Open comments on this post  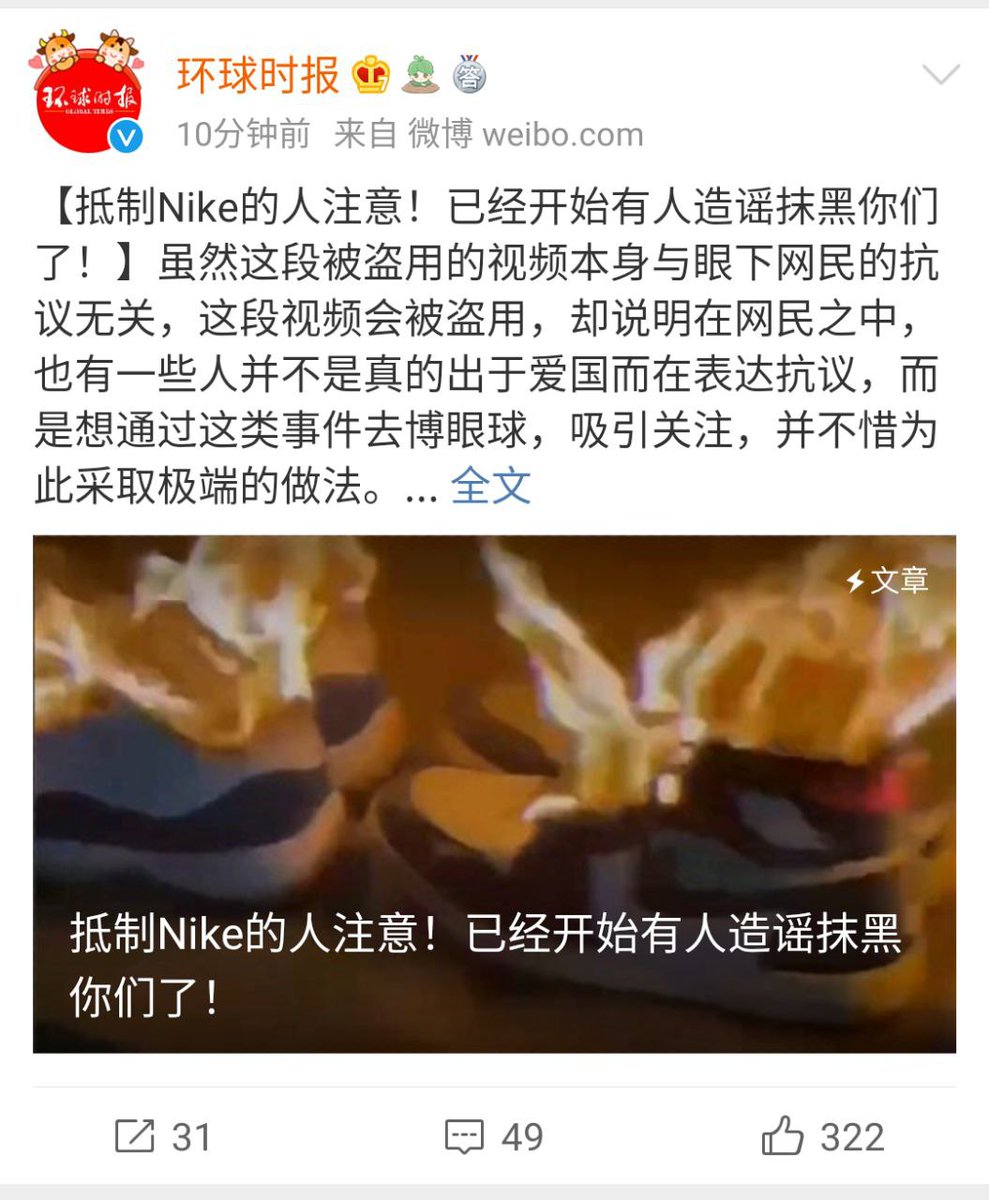pyautogui.click(x=494, y=1137)
